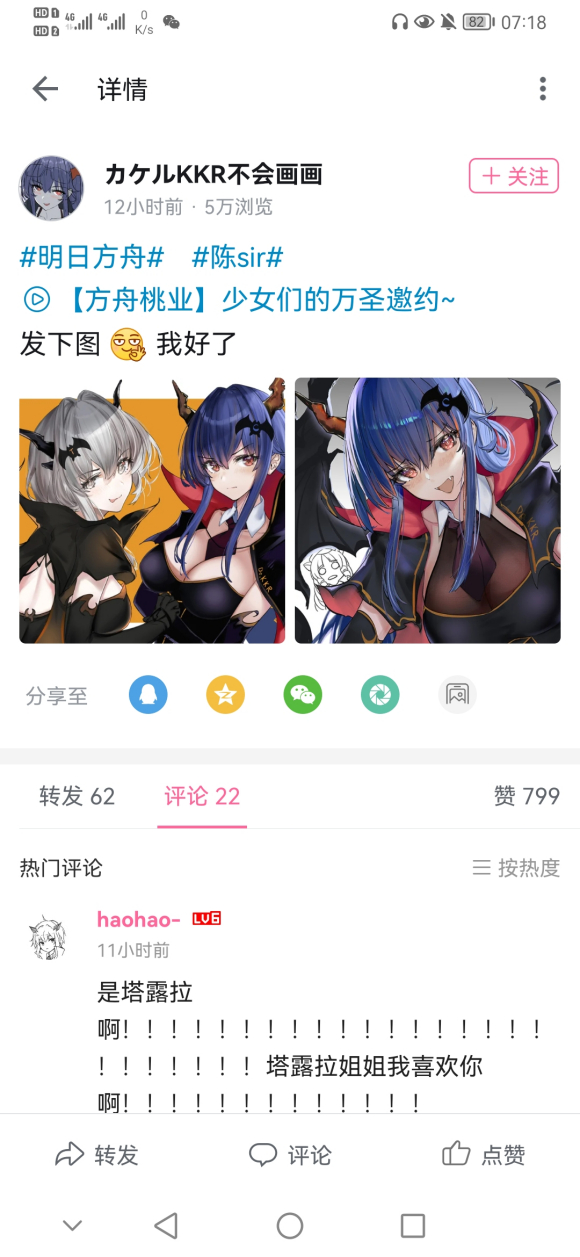The height and width of the screenshot is (1257, 580).
Task: Save the post as an image
Action: pyautogui.click(x=457, y=694)
